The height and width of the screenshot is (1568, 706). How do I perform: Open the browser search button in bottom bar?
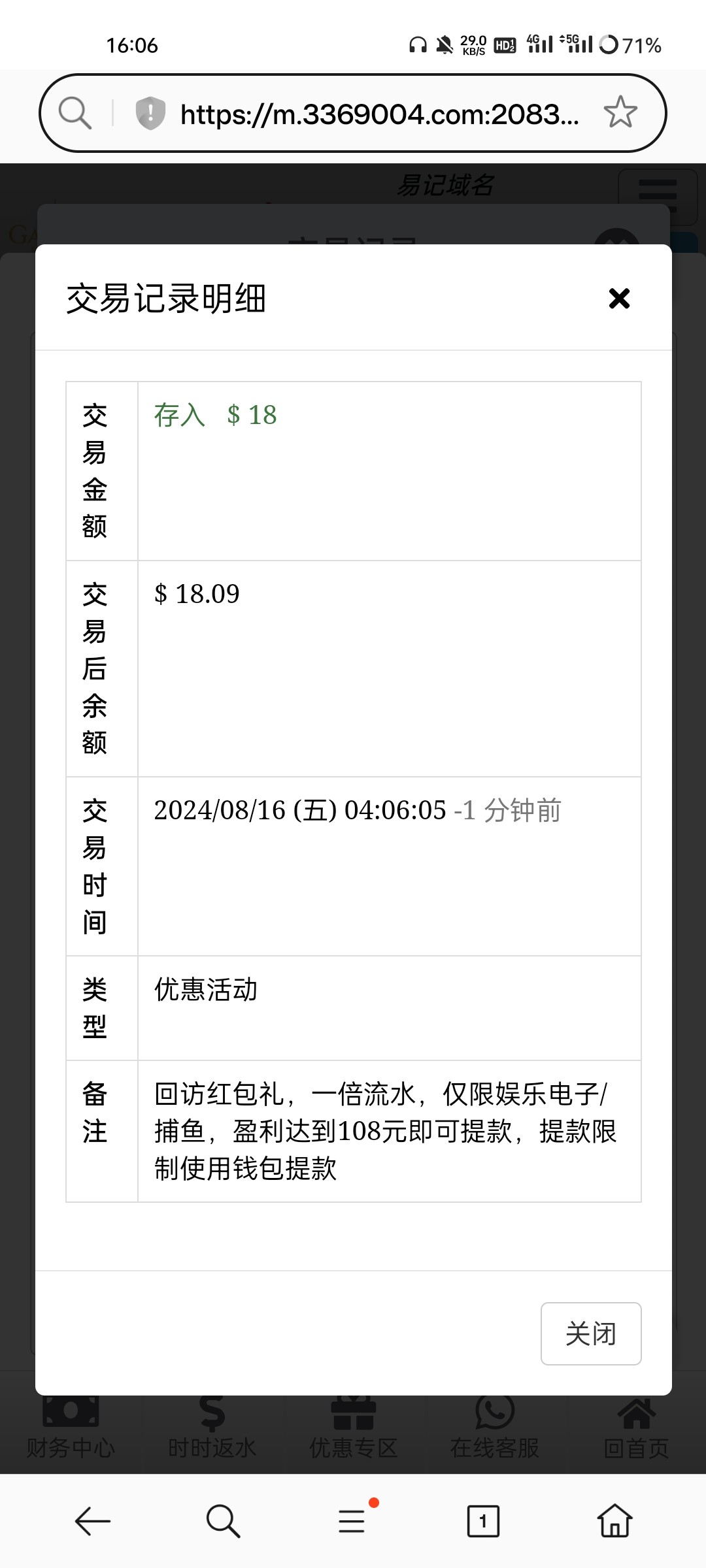(223, 1521)
